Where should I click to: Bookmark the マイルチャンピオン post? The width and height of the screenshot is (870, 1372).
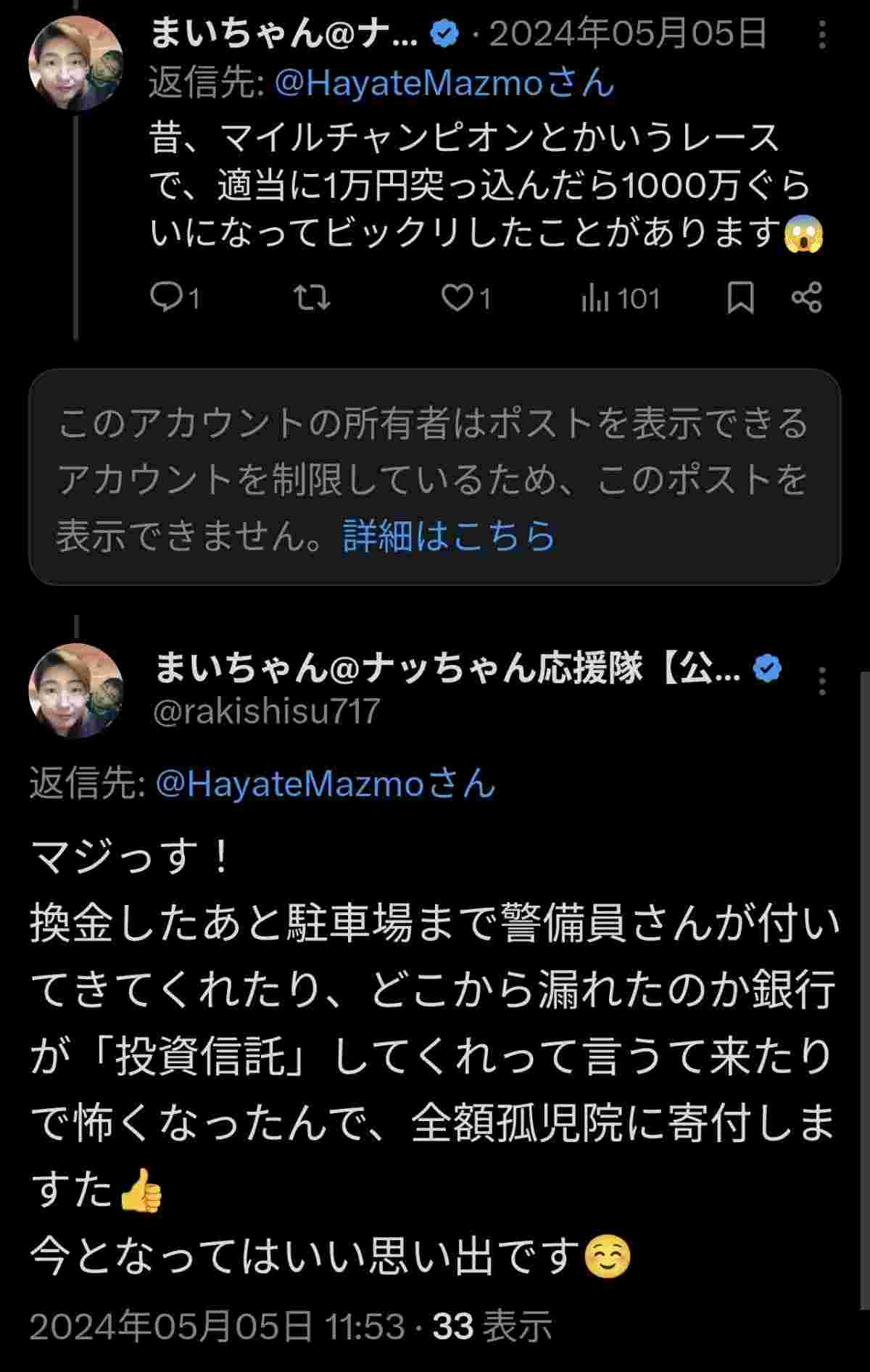[x=740, y=298]
